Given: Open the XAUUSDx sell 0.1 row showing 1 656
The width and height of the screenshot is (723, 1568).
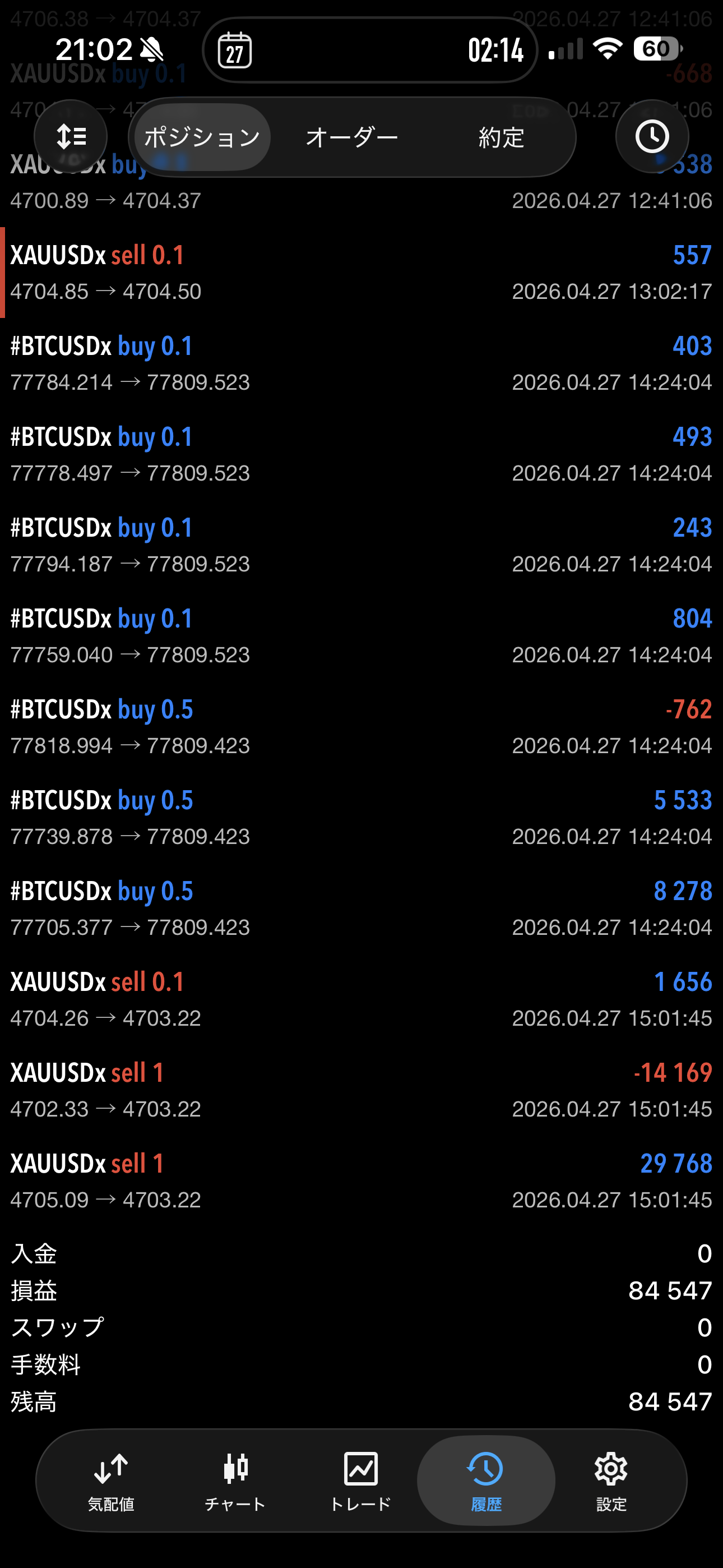Looking at the screenshot, I should [x=361, y=999].
